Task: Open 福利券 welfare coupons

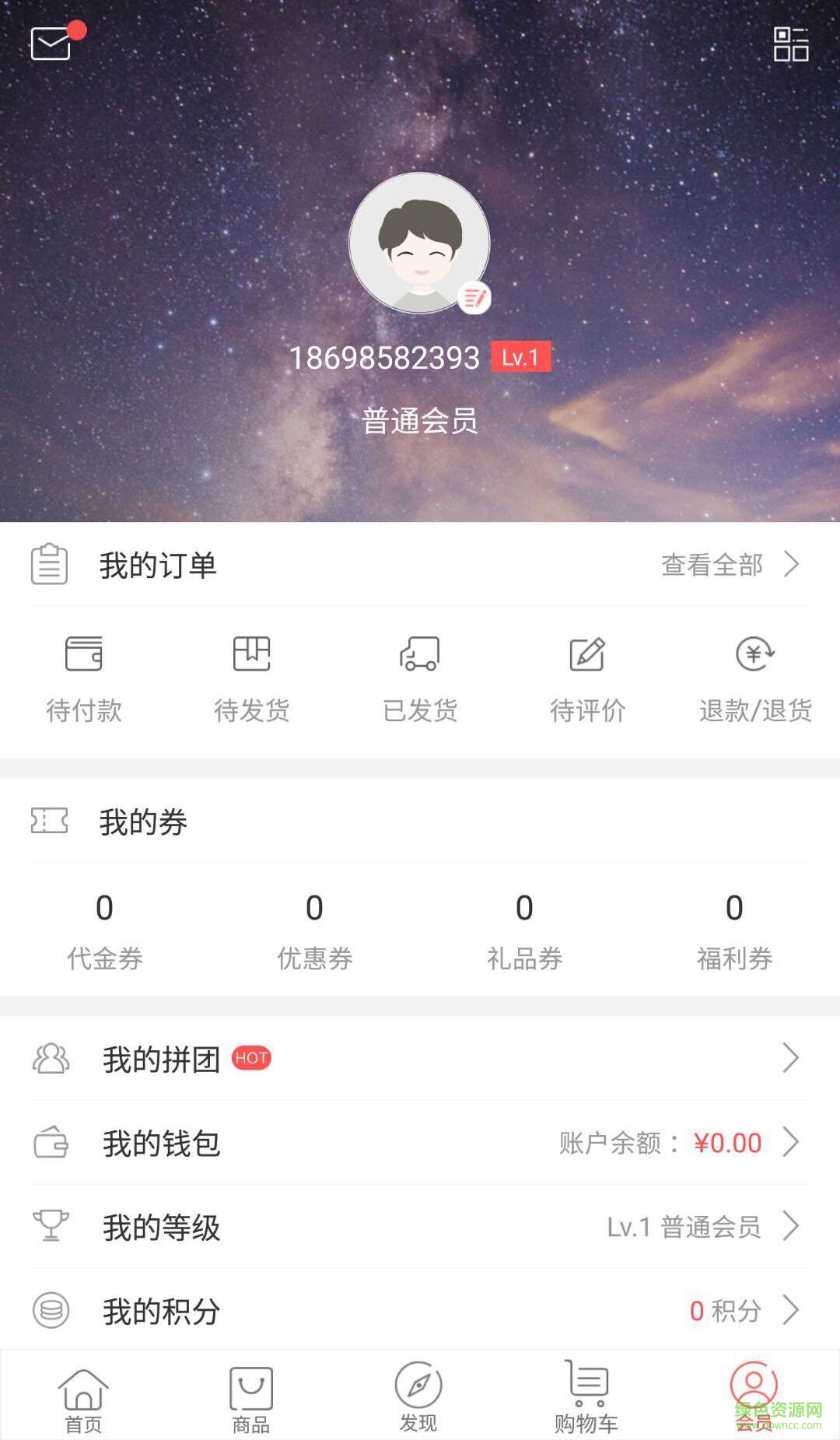Action: [x=734, y=930]
